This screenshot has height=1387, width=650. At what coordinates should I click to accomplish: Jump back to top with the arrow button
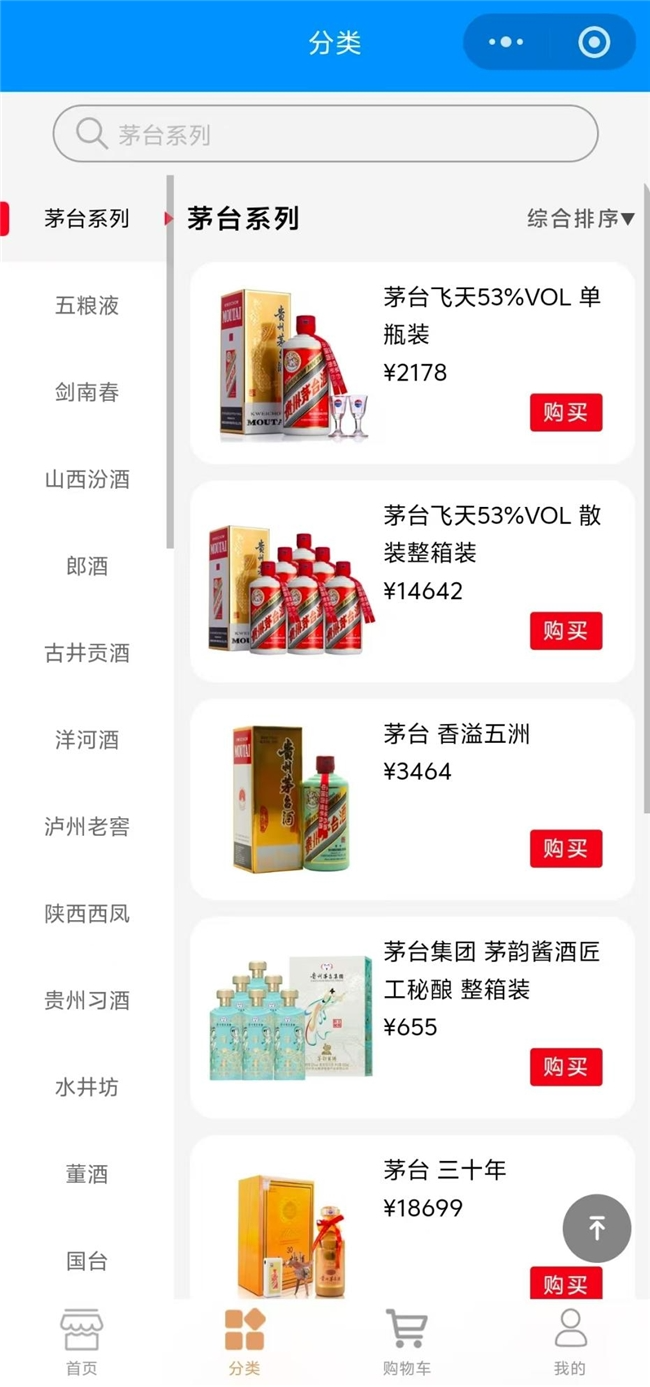coord(597,1228)
